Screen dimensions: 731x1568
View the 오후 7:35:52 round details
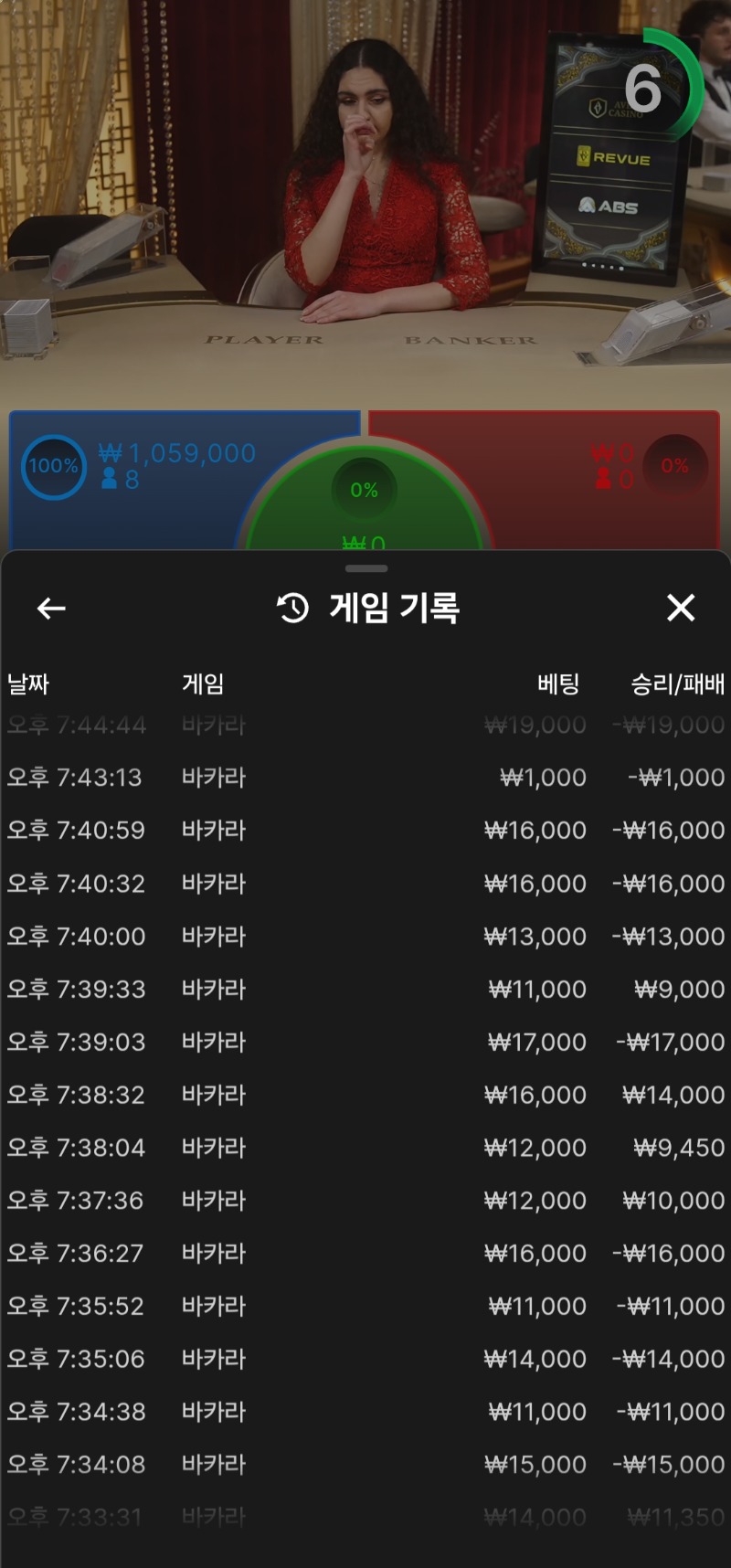tap(365, 1307)
